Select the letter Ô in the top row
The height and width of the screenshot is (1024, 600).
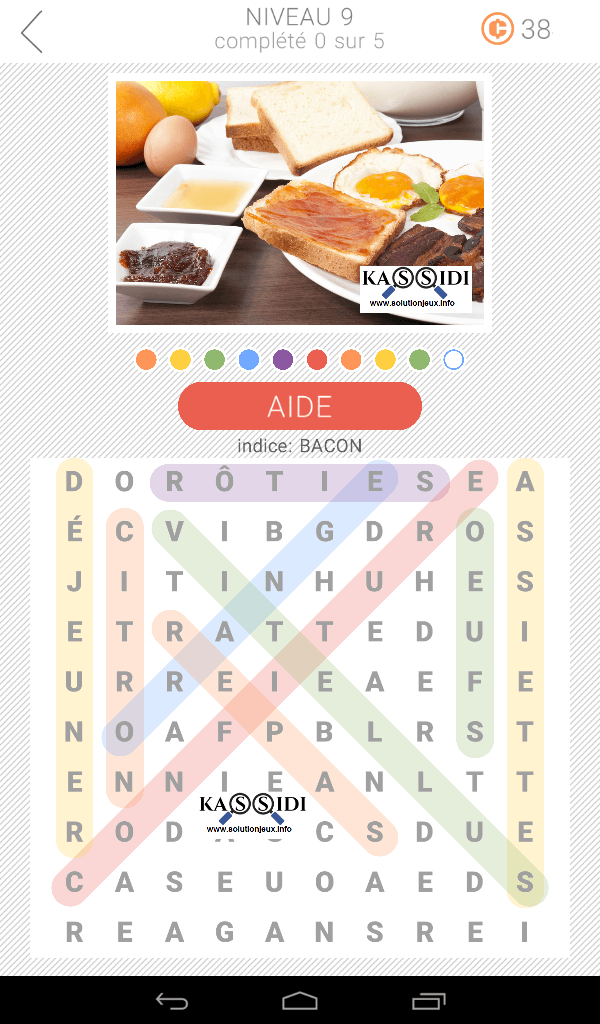[x=224, y=482]
